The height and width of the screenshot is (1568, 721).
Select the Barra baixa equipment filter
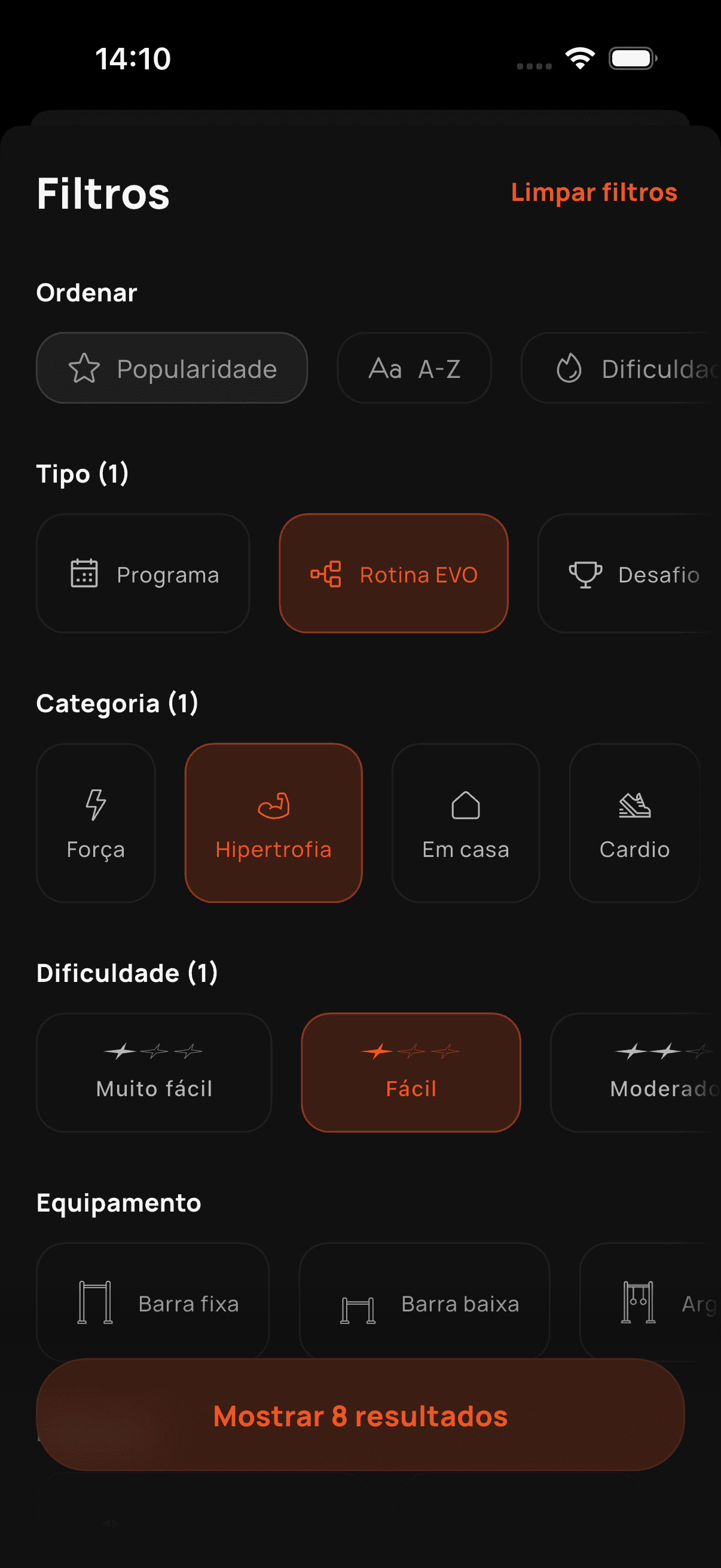(424, 1304)
